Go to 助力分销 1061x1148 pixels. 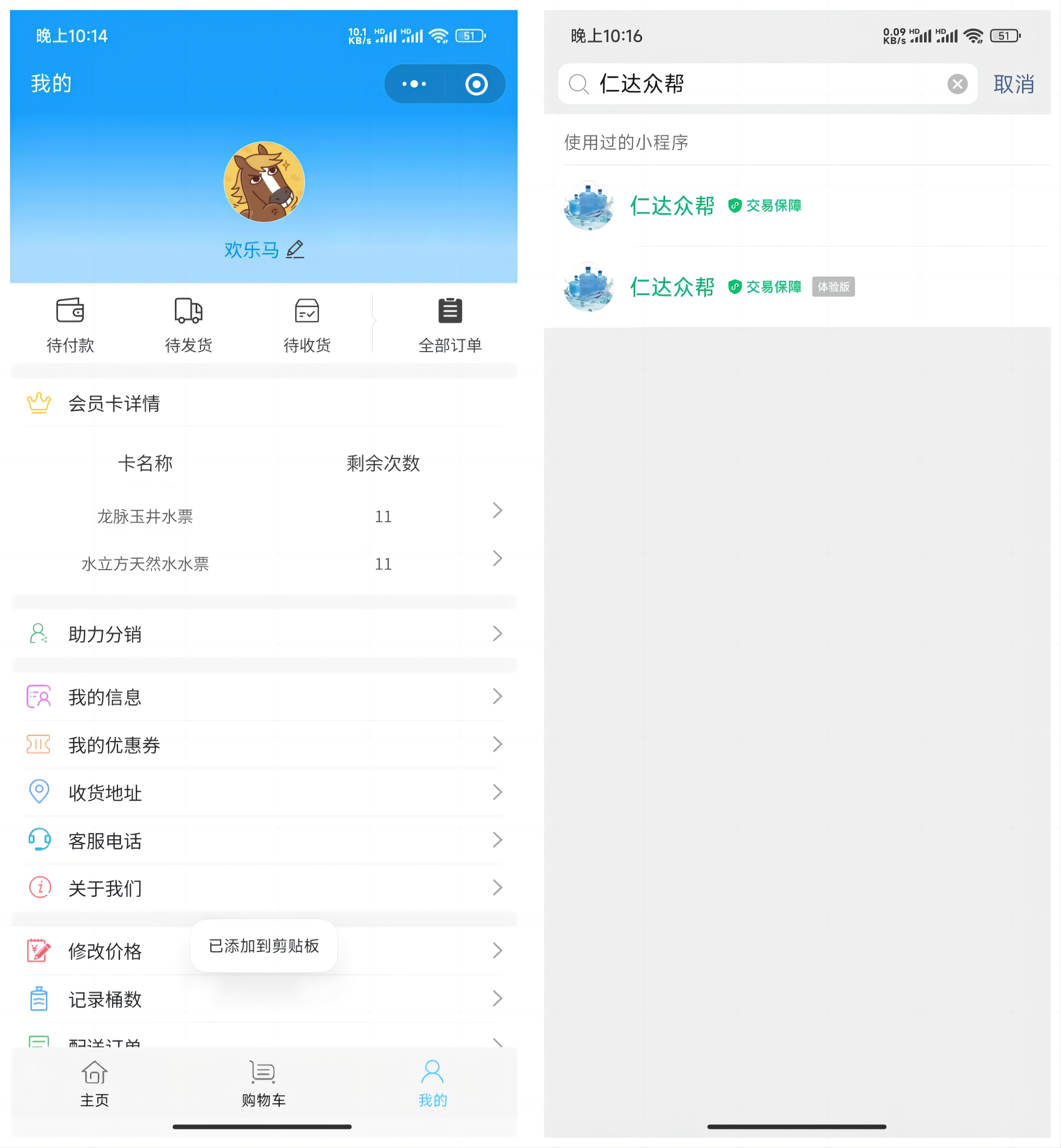tap(264, 634)
